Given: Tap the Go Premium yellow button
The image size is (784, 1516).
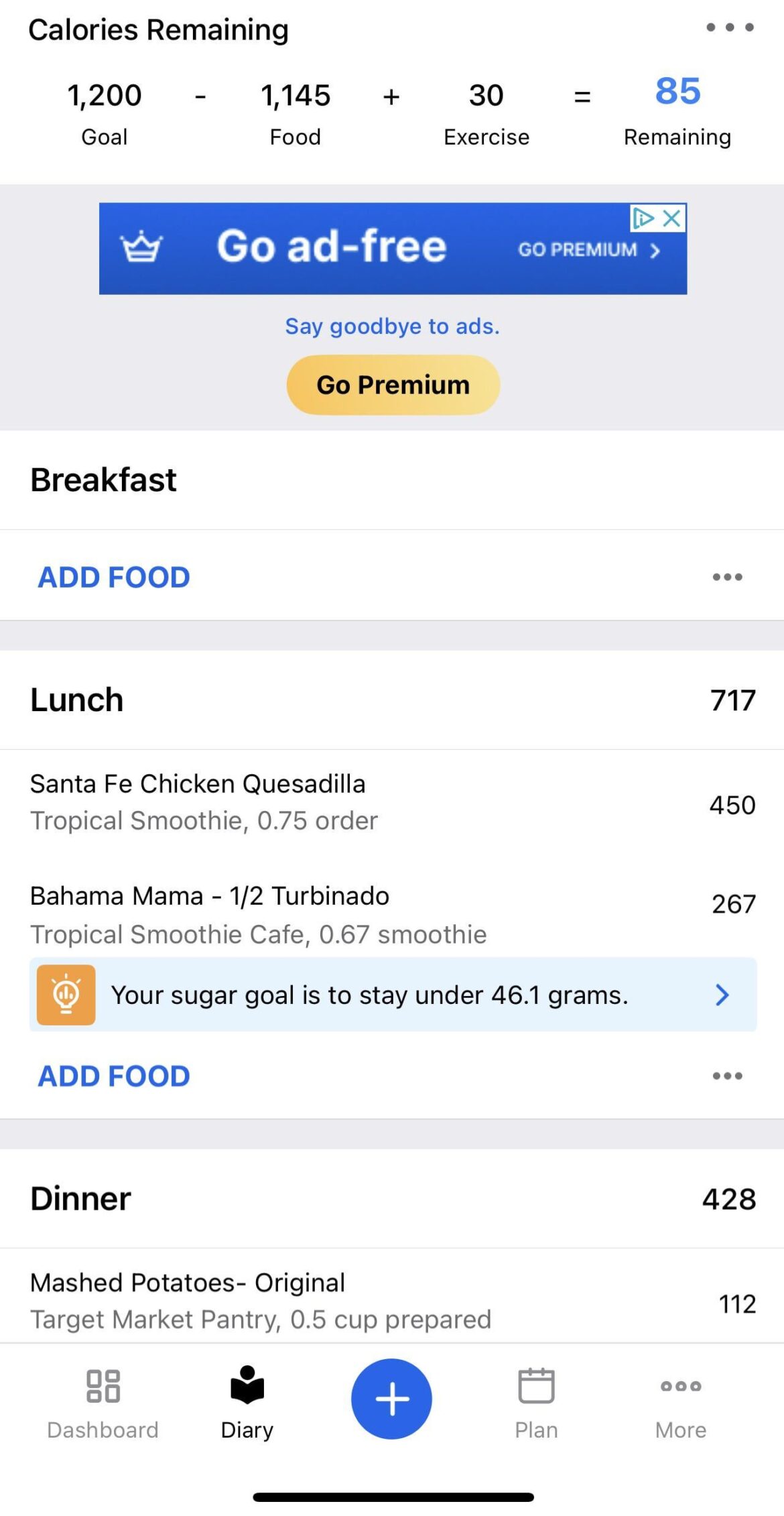Looking at the screenshot, I should 392,384.
